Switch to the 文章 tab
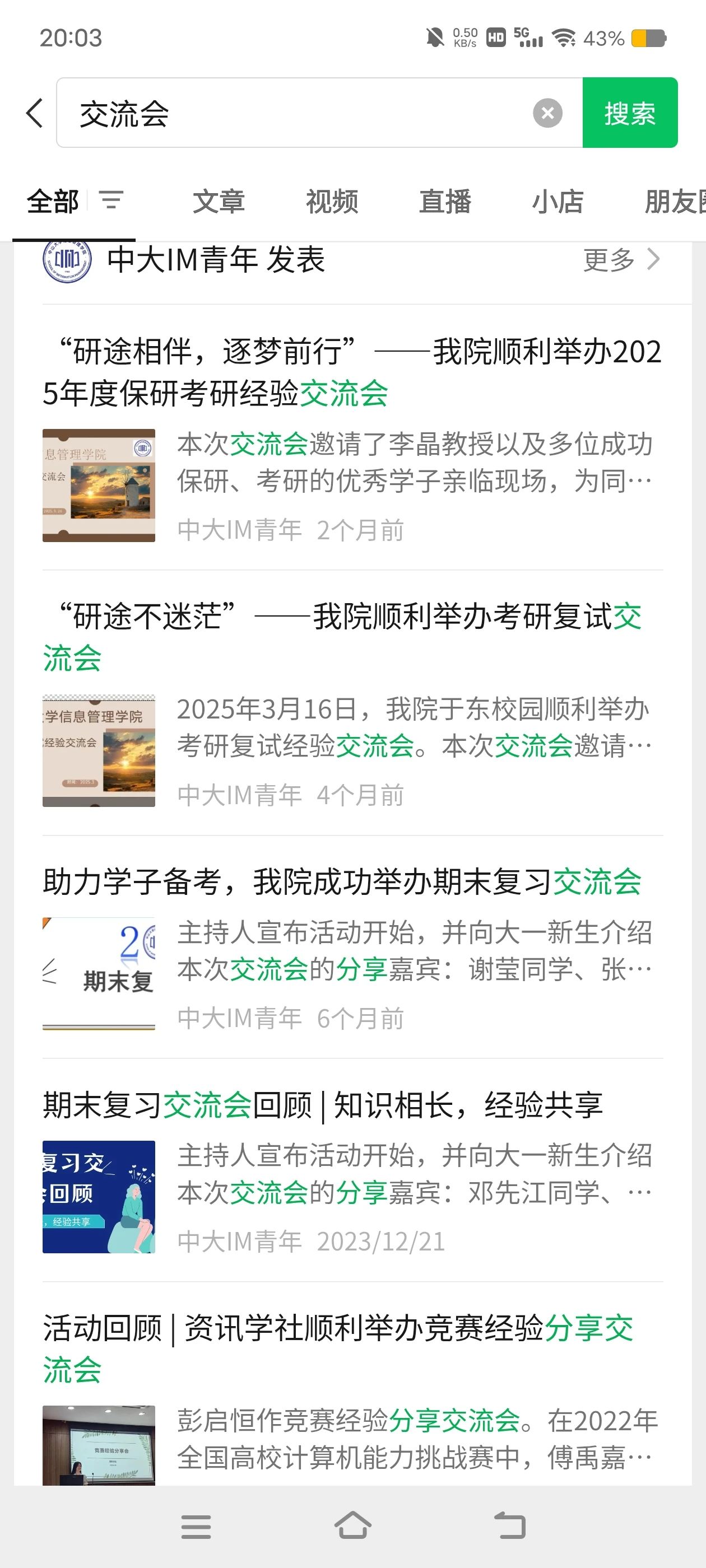Image resolution: width=706 pixels, height=1568 pixels. 218,202
